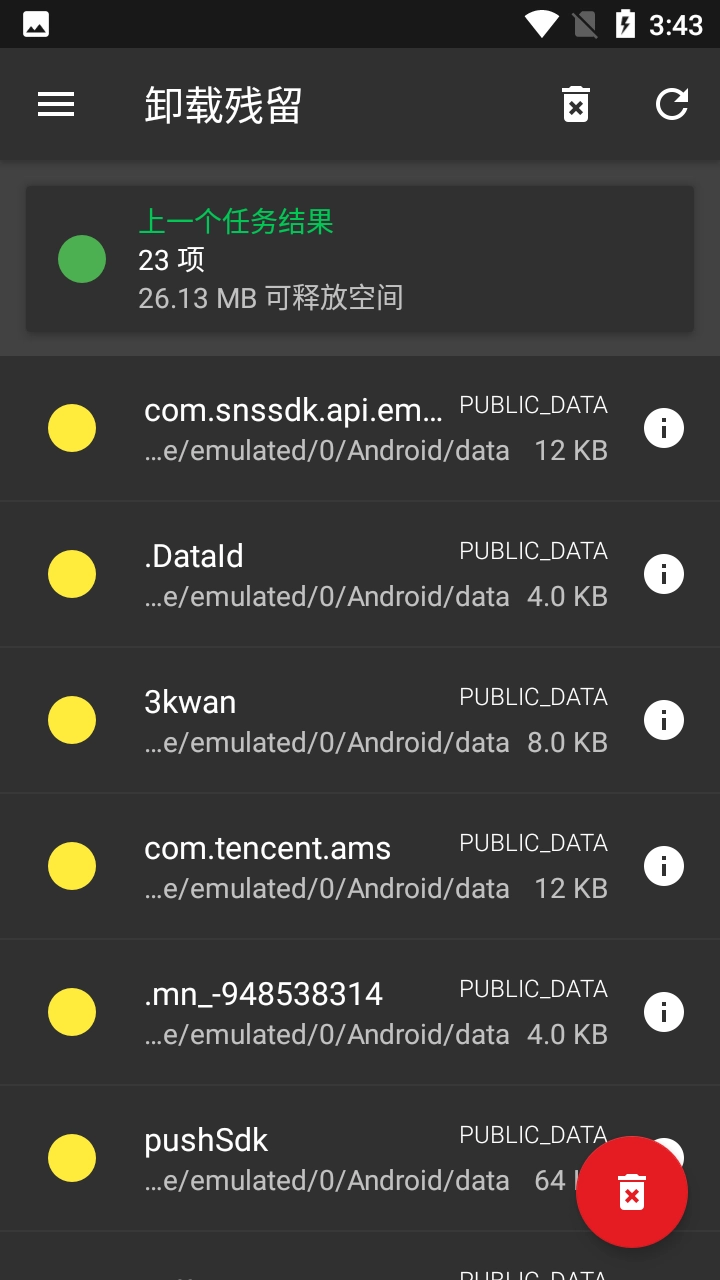720x1280 pixels.
Task: Open the navigation drawer menu
Action: pyautogui.click(x=56, y=103)
